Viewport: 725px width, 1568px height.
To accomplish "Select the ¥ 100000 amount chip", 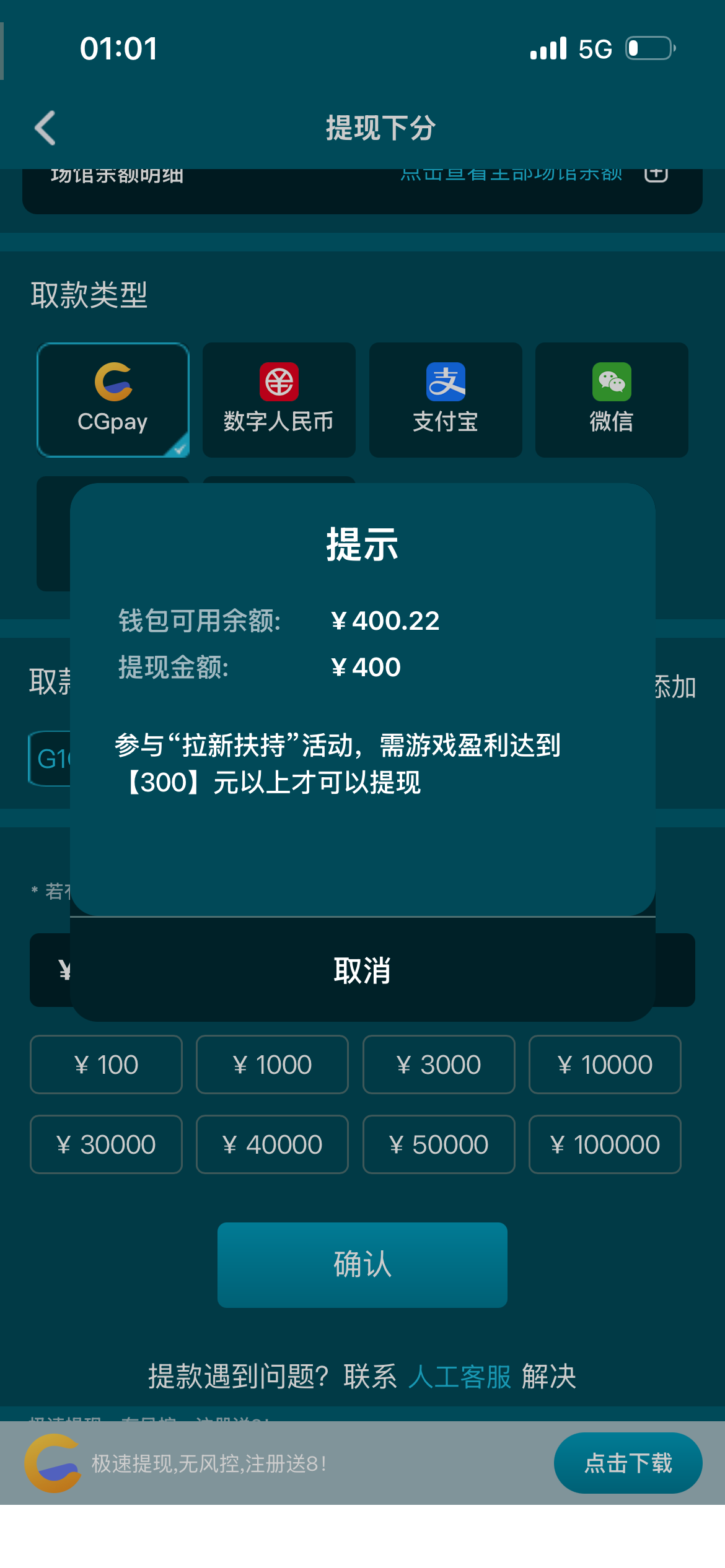I will tap(605, 1144).
